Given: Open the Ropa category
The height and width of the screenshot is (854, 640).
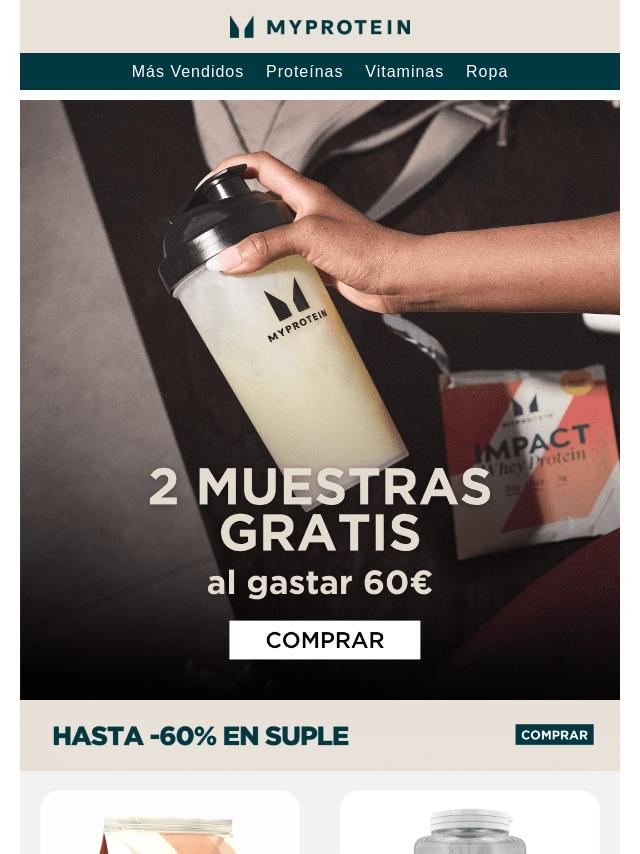Looking at the screenshot, I should point(486,71).
